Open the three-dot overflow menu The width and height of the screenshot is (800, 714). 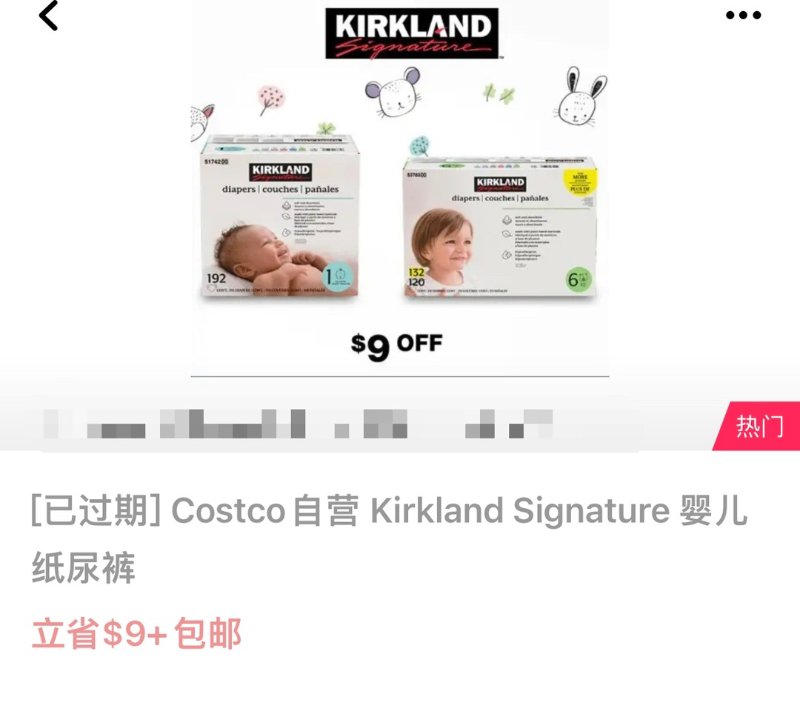(x=743, y=15)
